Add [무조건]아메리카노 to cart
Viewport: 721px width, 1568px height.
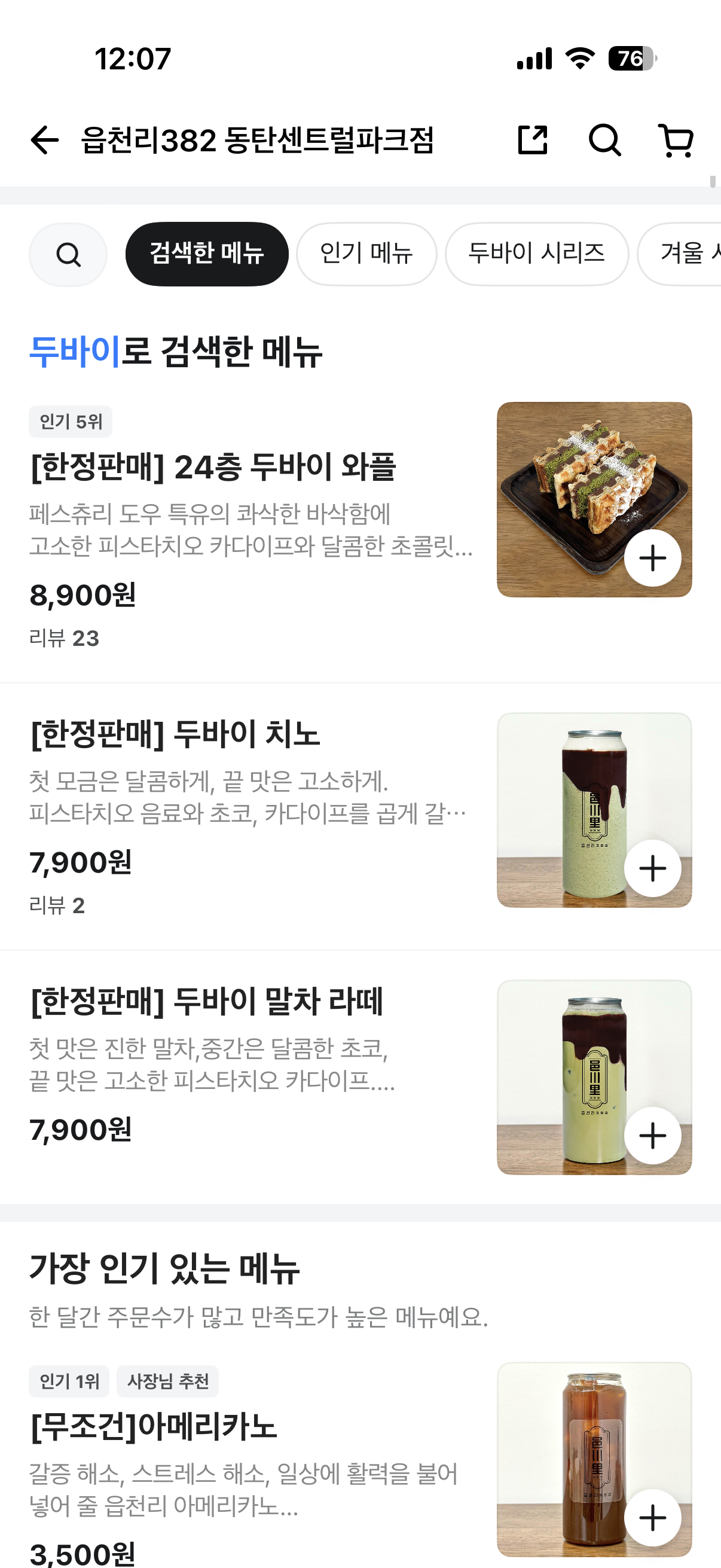point(652,1518)
